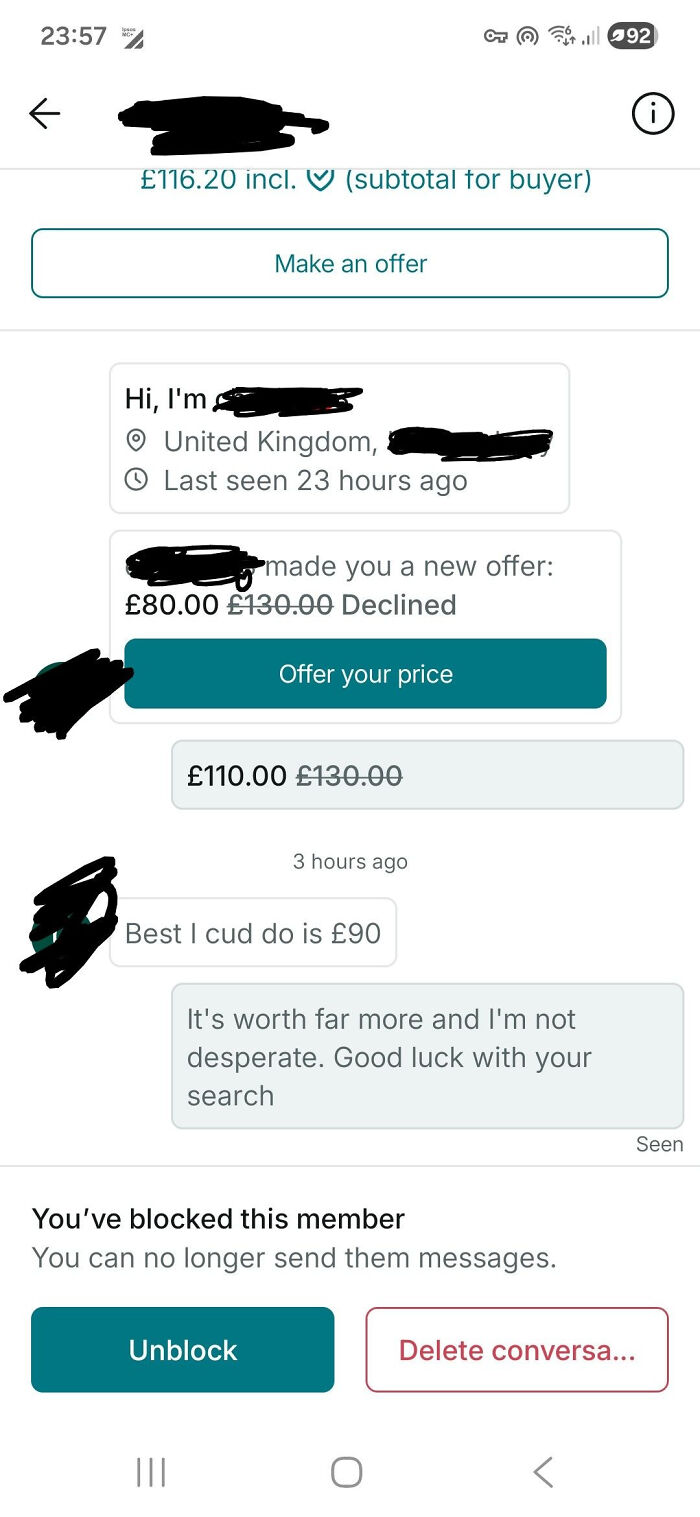Open the recent apps view
Image resolution: width=700 pixels, height=1517 pixels.
click(x=151, y=1471)
